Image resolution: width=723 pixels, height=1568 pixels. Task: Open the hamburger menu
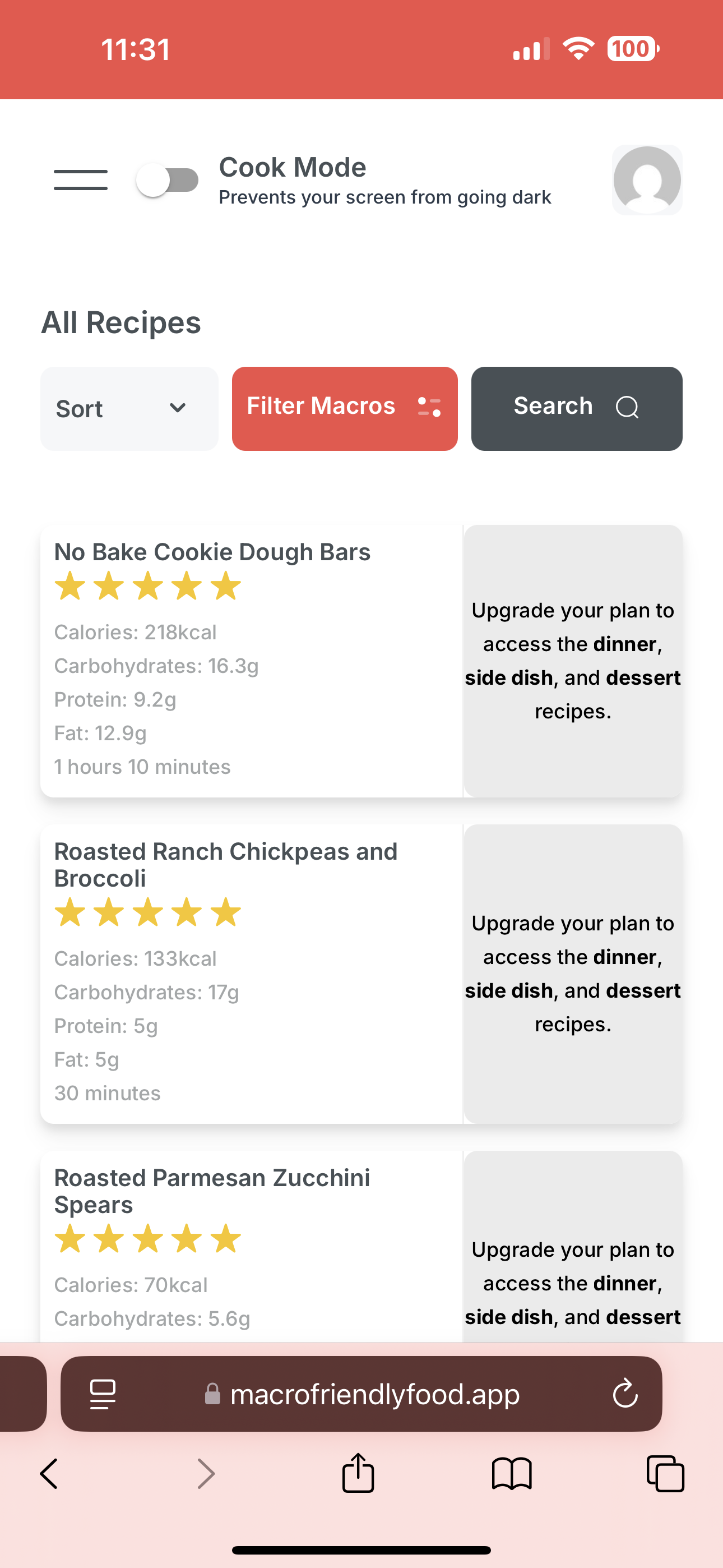point(80,180)
